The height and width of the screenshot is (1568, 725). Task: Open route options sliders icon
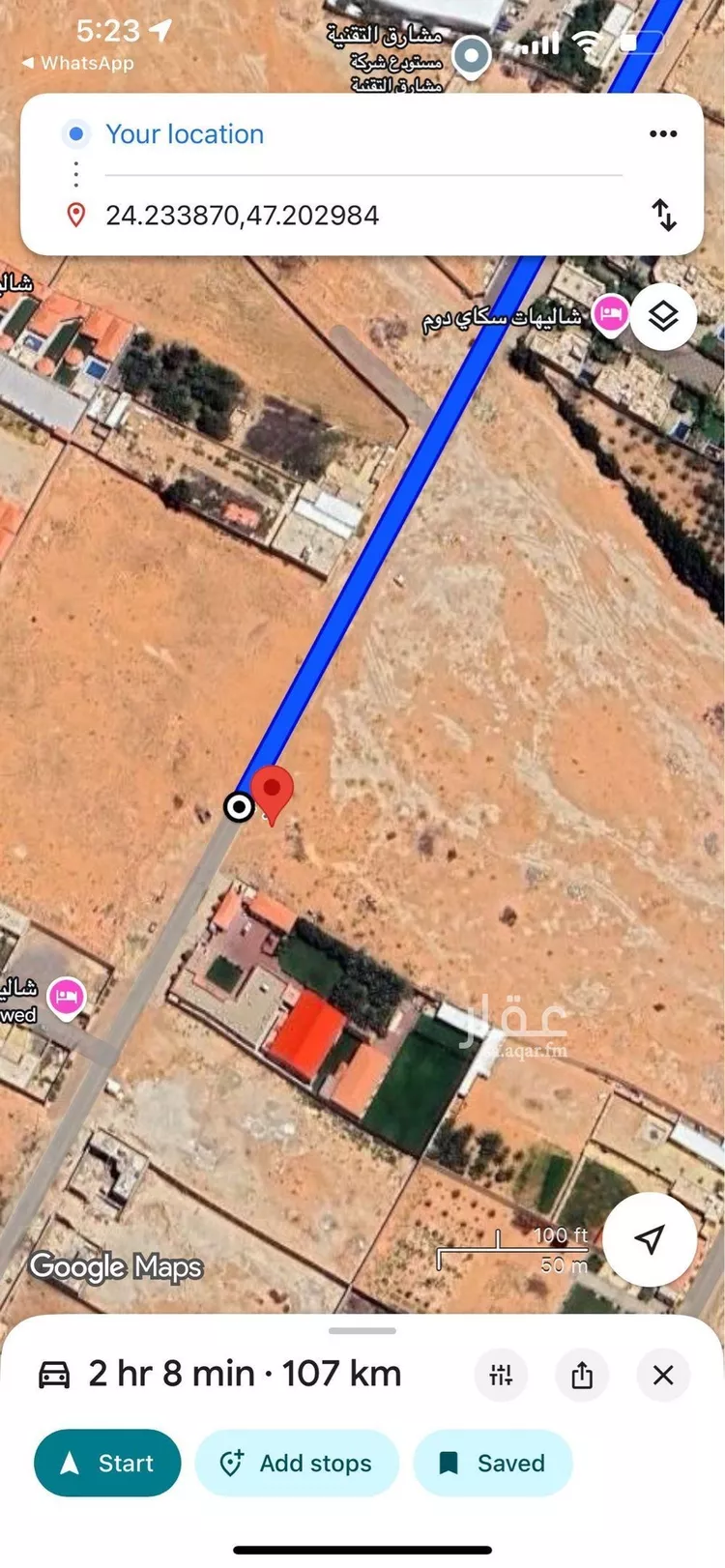coord(501,1375)
